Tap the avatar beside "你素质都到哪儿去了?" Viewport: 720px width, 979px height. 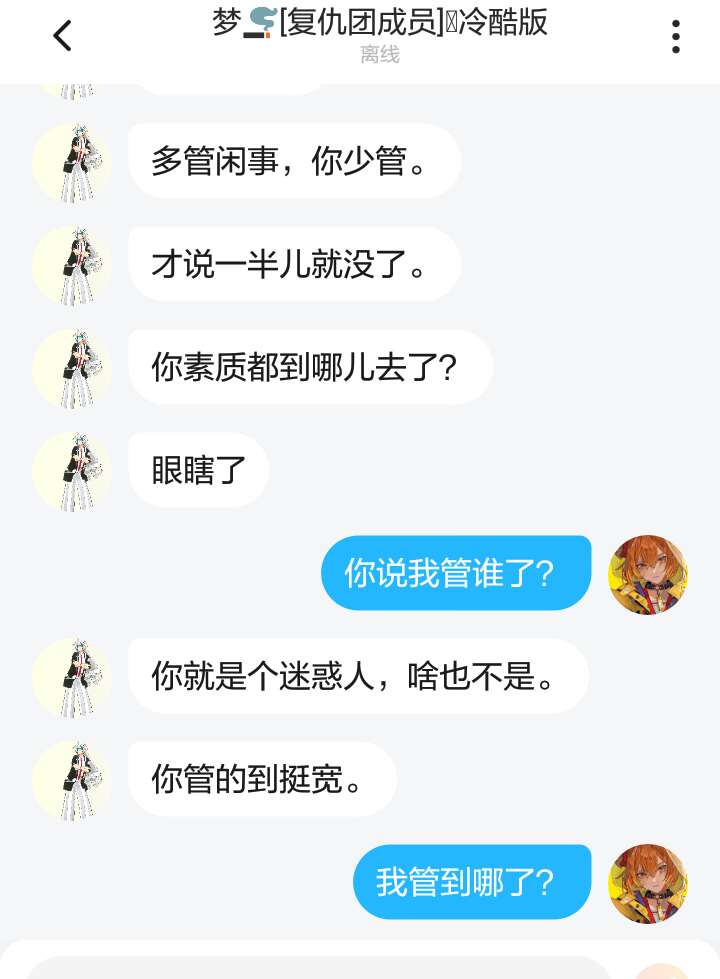point(72,368)
